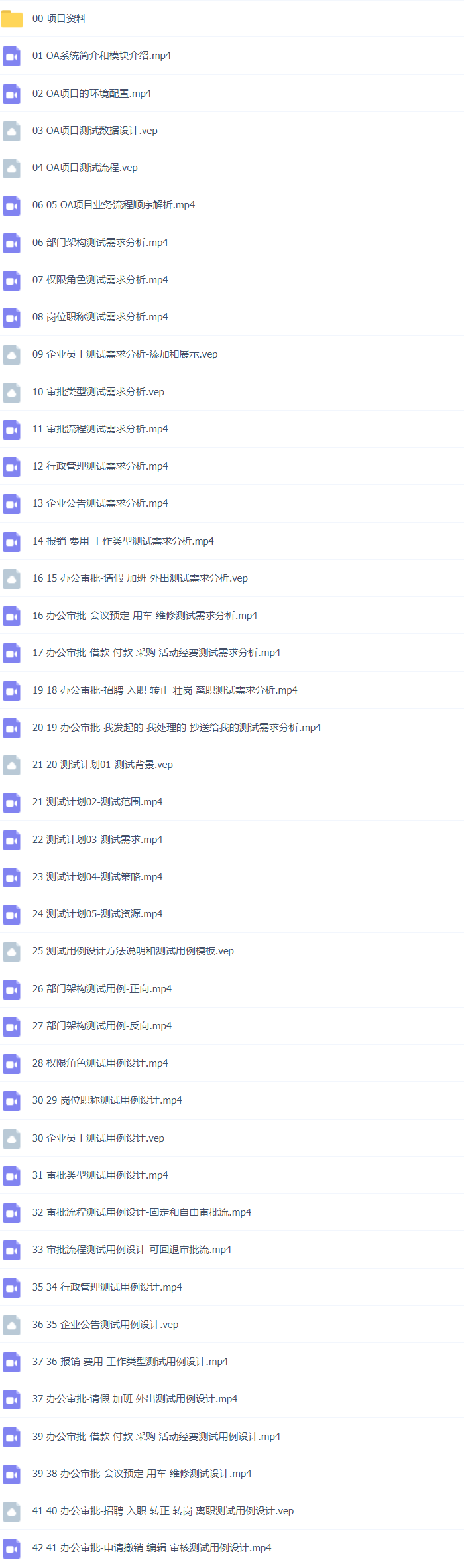Viewport: 464px width, 1568px height.
Task: Open 42 41 办公审批-申请撤销 编辑 审核 video
Action: (152, 1548)
